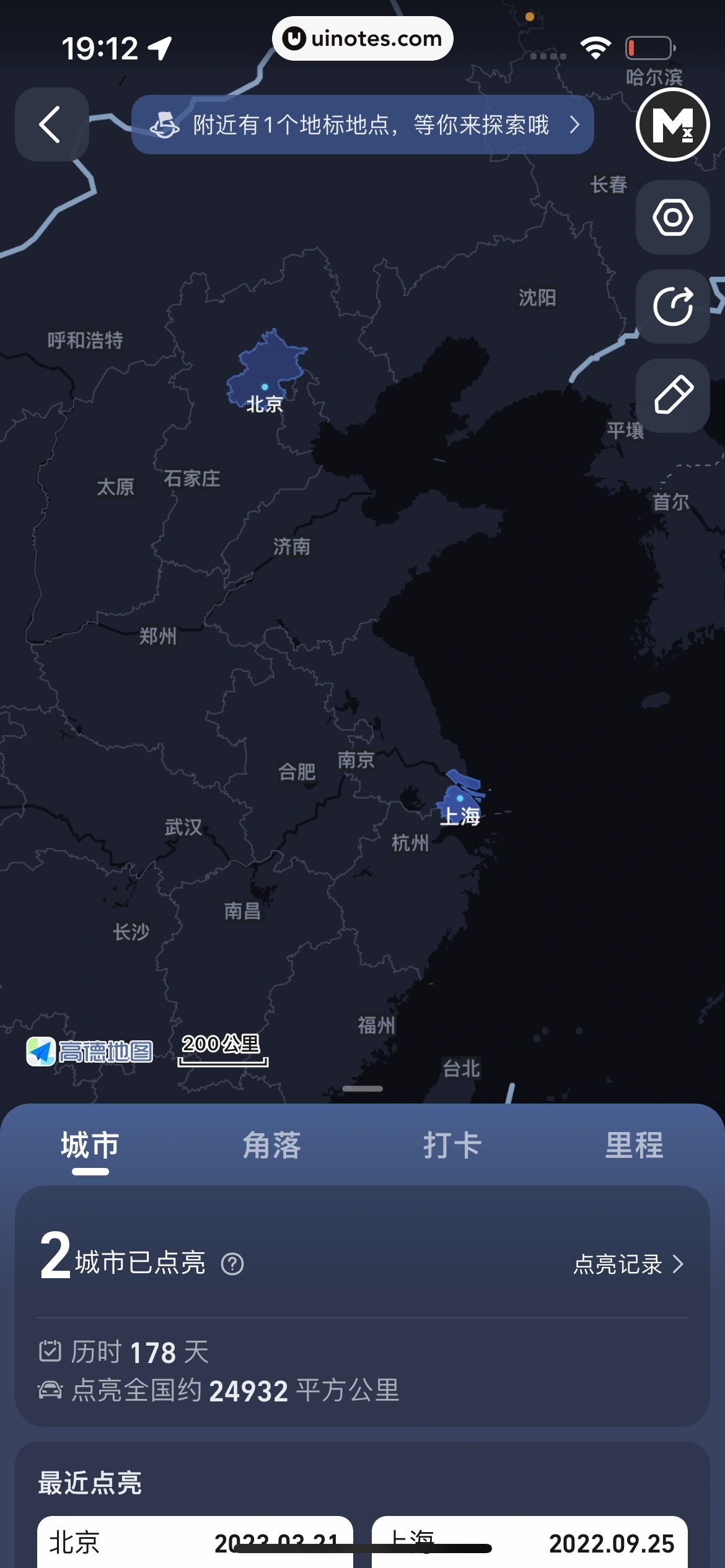The image size is (725, 1568).
Task: Open your profile via the M avatar icon
Action: coord(672,124)
